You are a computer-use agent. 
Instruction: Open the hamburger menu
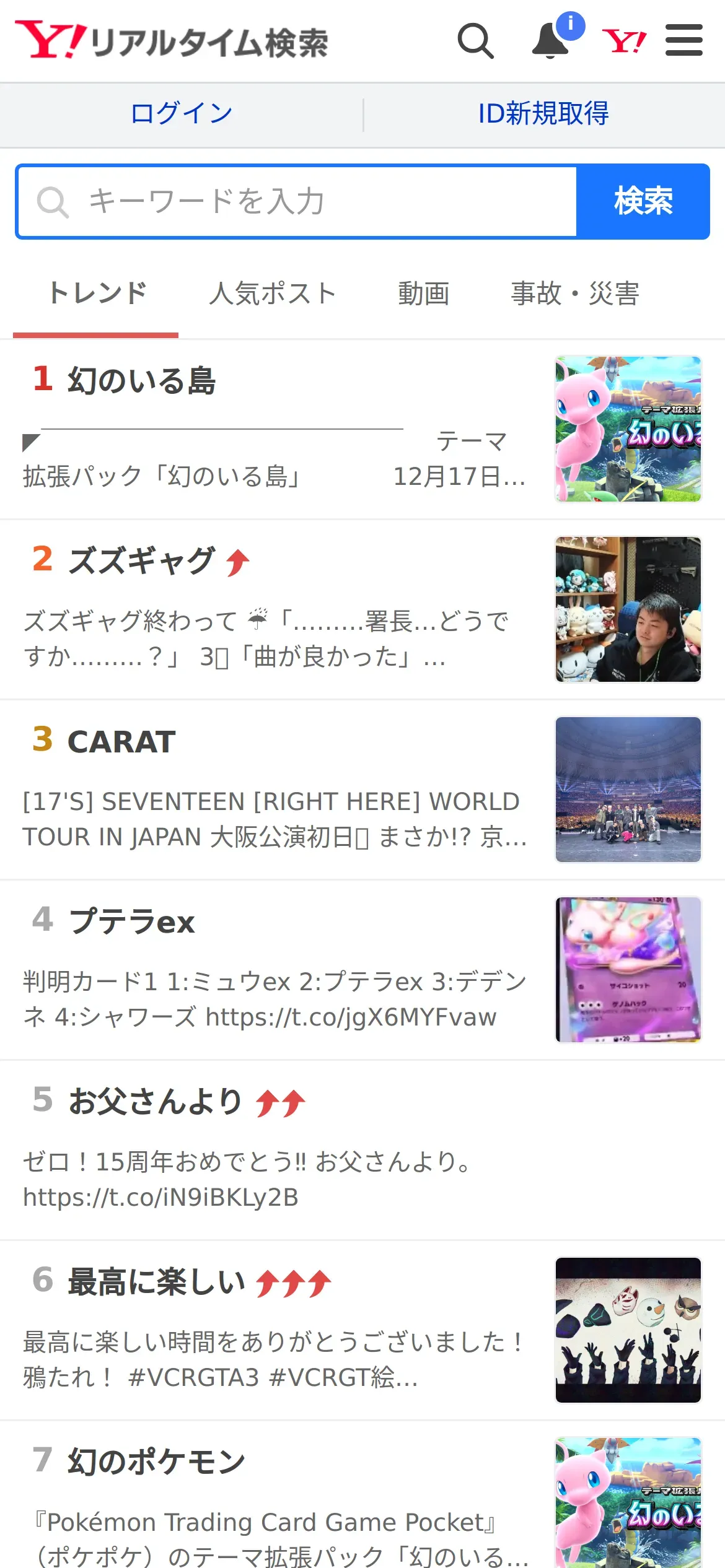click(683, 41)
